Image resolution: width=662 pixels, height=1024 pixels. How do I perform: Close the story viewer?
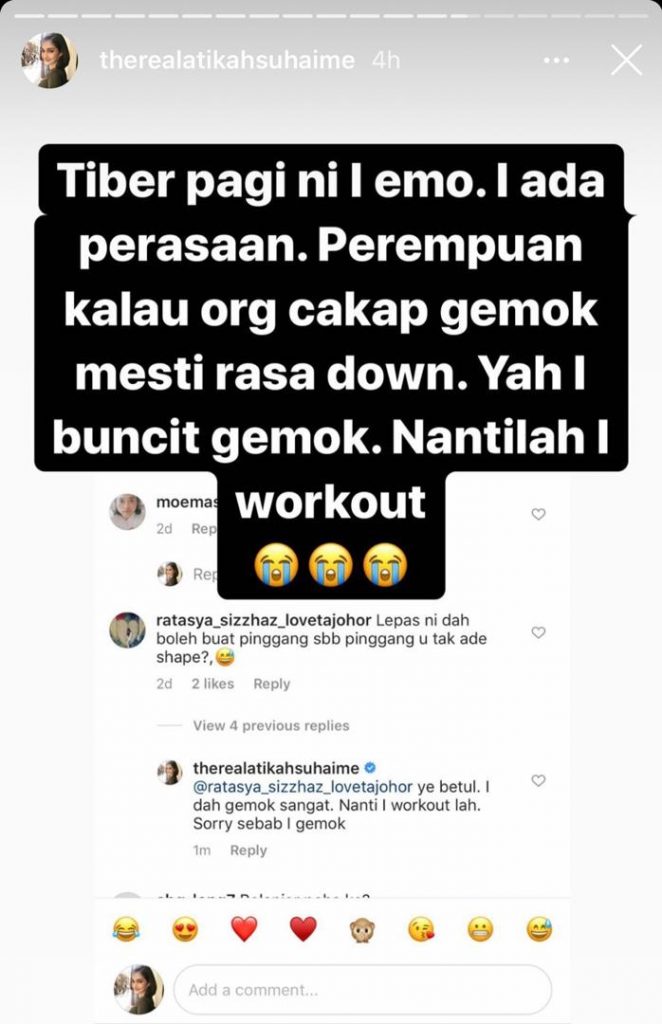pos(626,61)
